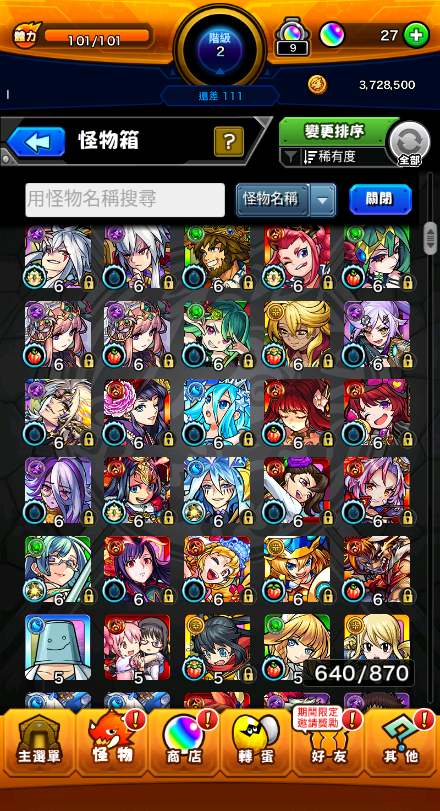Select the bucket-head monster with rarity 5

click(x=58, y=648)
